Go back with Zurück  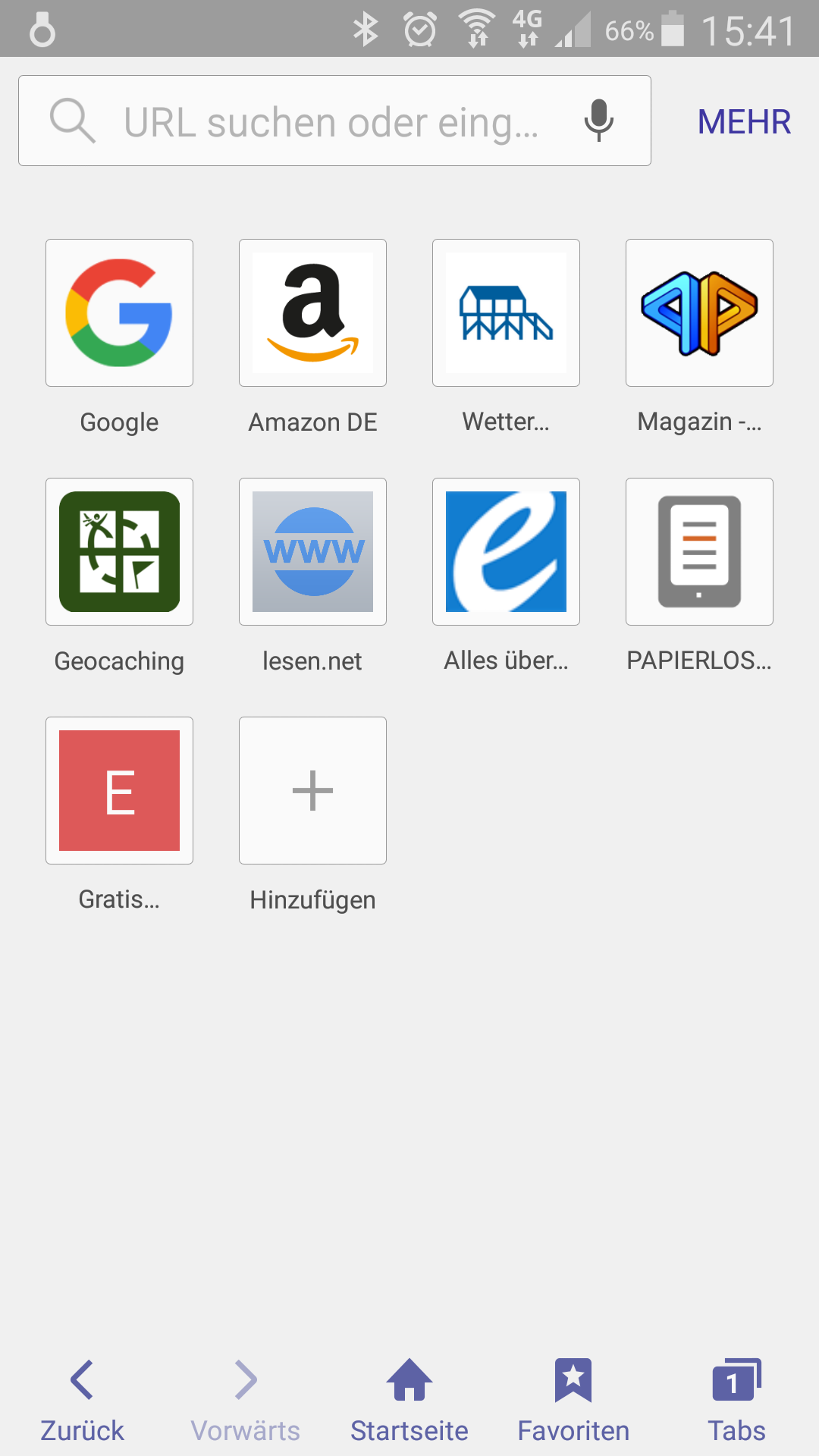[82, 1401]
